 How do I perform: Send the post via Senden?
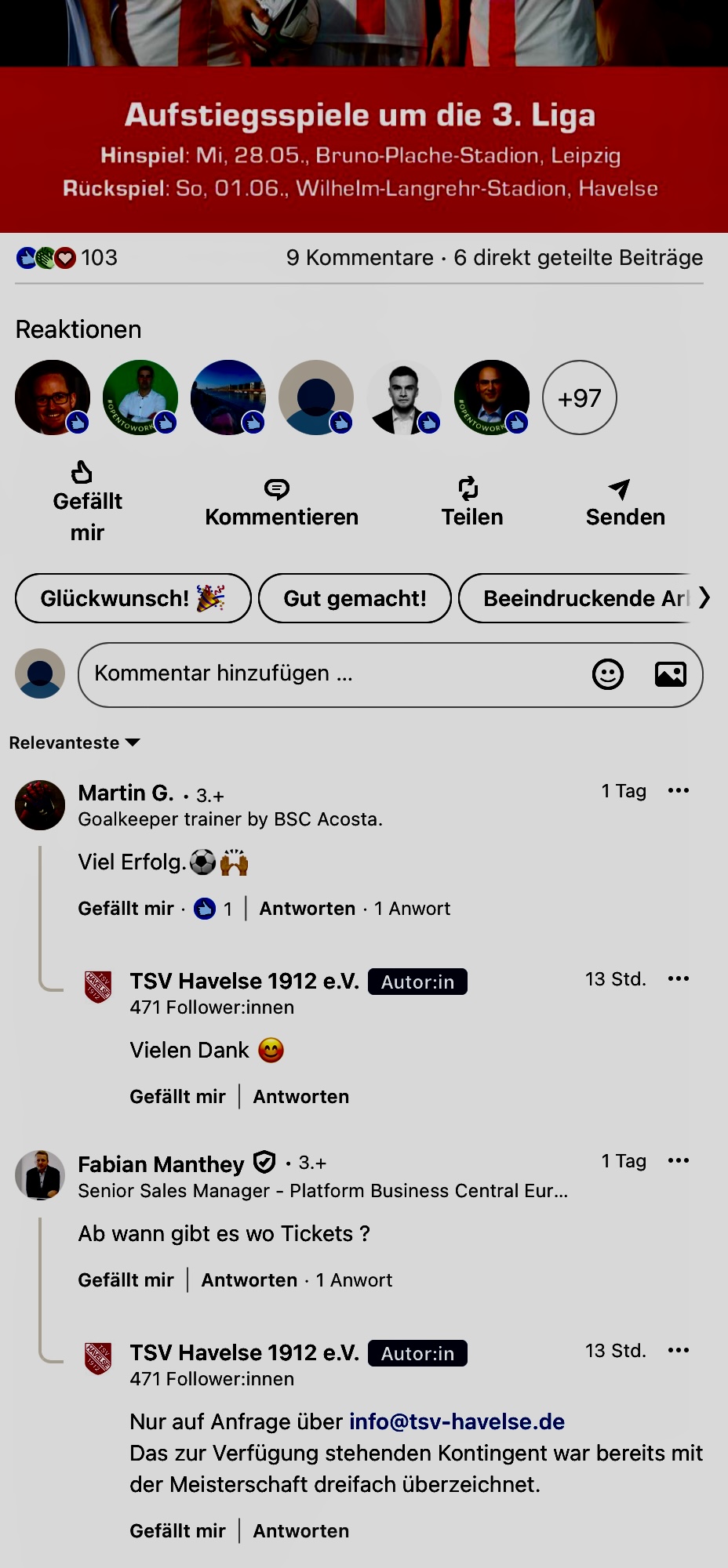(x=624, y=503)
